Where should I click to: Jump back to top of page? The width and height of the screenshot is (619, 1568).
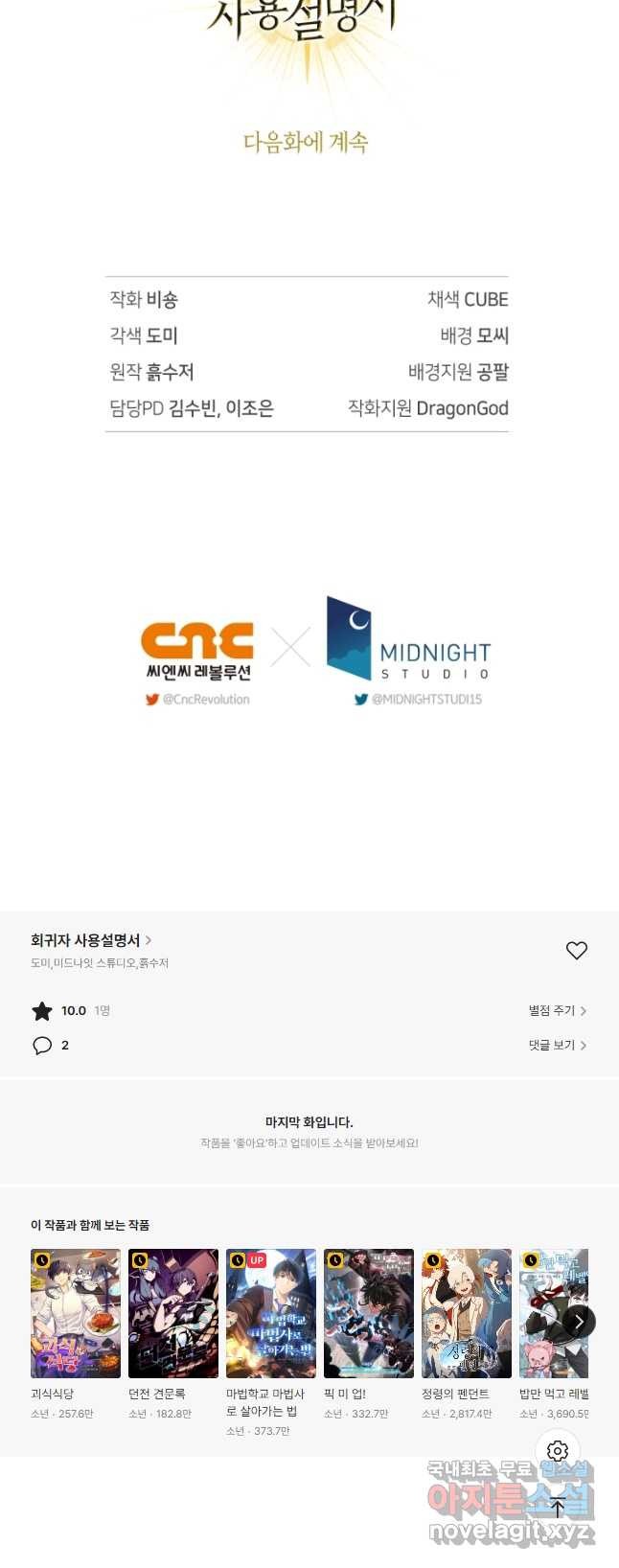click(x=558, y=1507)
